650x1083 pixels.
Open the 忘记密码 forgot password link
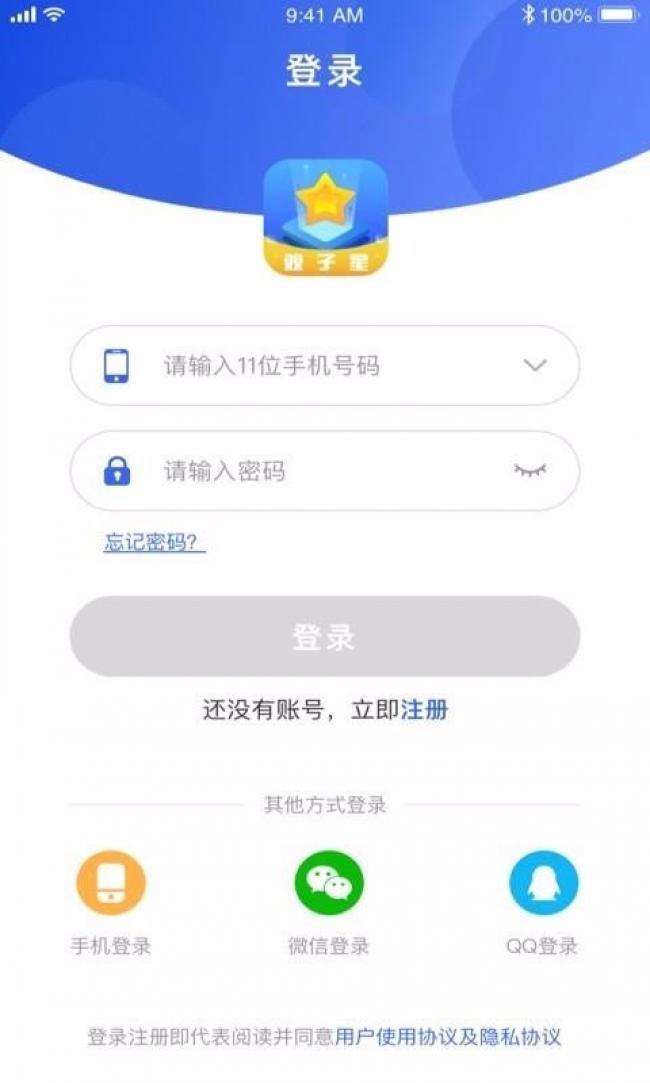(154, 543)
